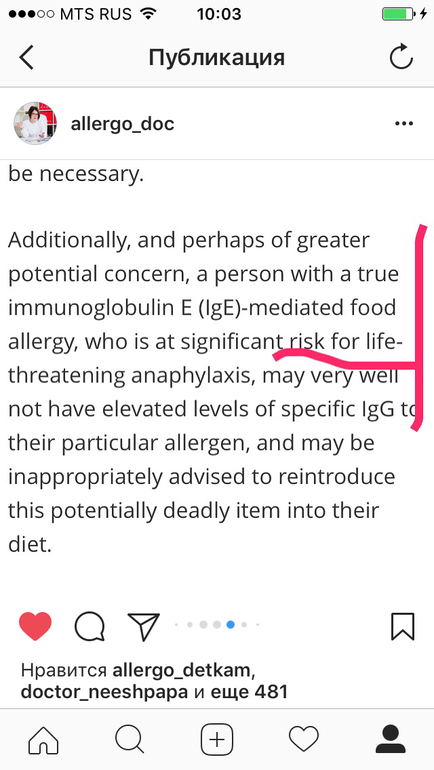Viewport: 434px width, 770px height.
Task: Open doctor_neeshpapa from the likes line
Action: (104, 692)
